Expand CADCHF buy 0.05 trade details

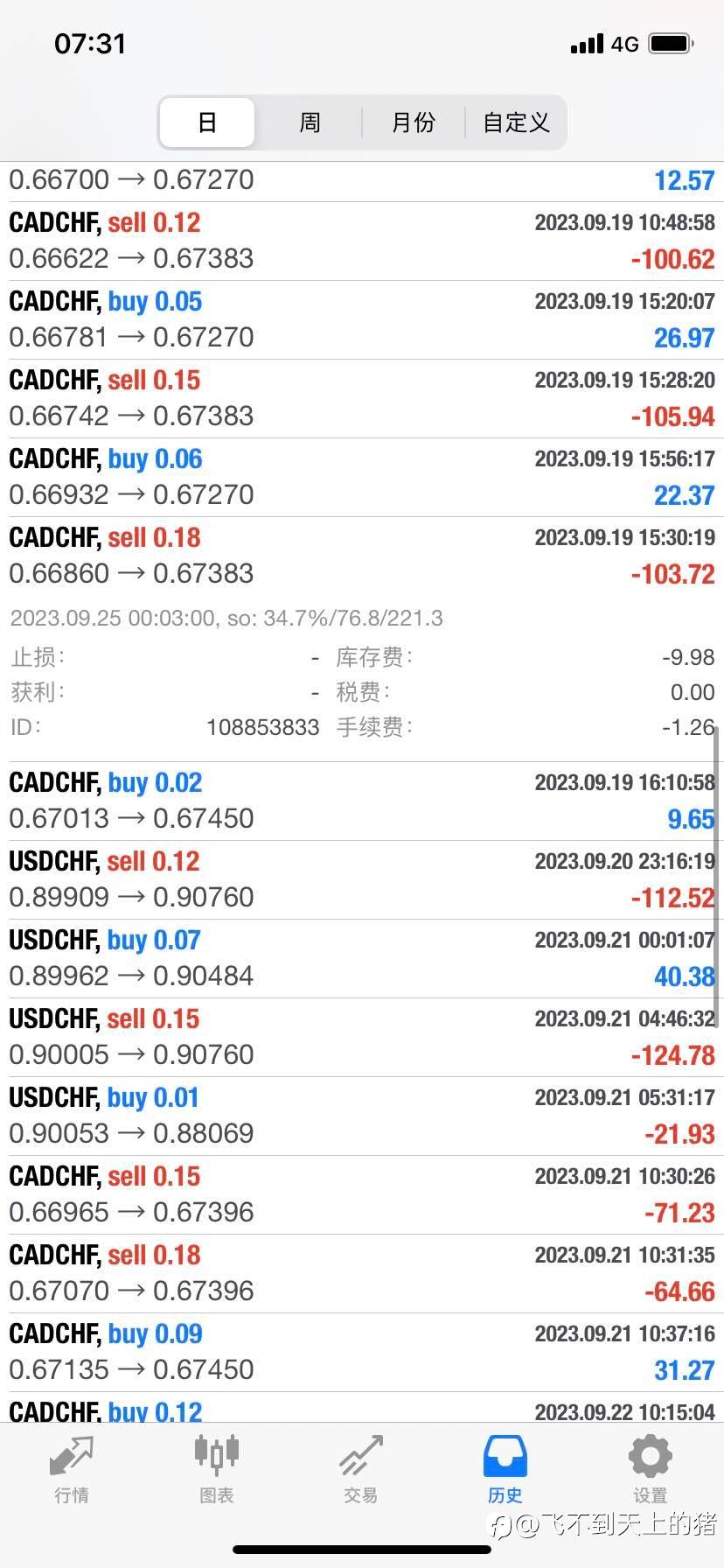coord(362,319)
